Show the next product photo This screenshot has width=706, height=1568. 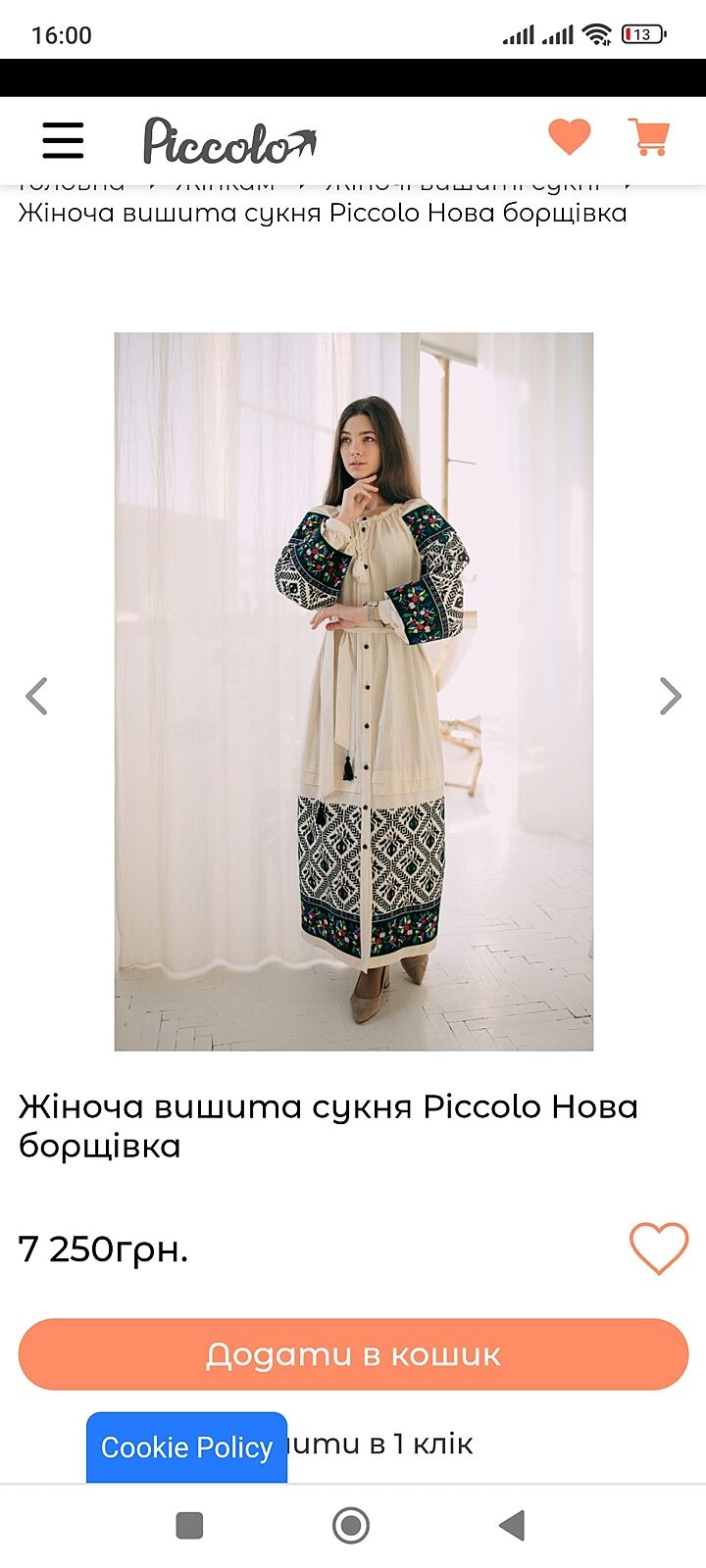670,696
